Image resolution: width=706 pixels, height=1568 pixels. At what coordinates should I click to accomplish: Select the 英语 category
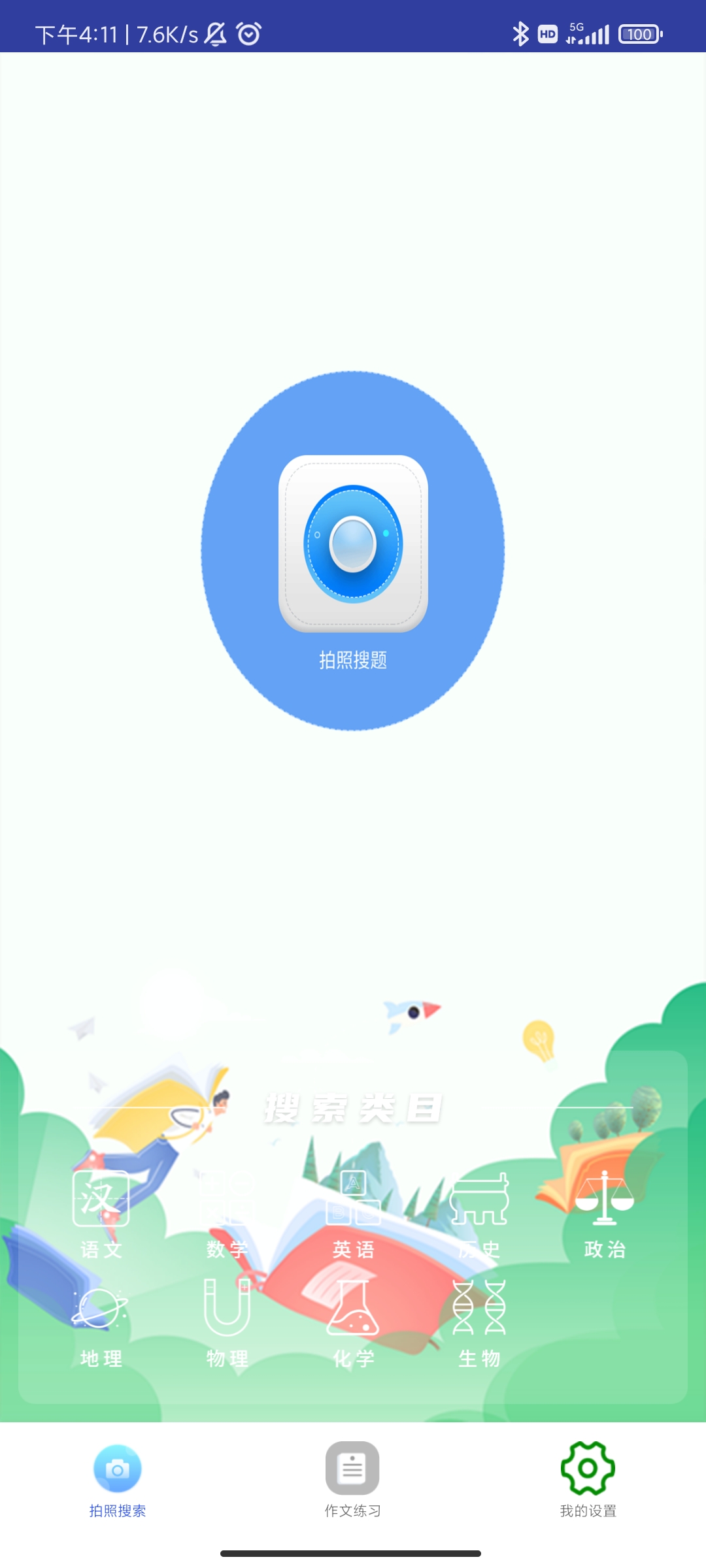tap(353, 1215)
